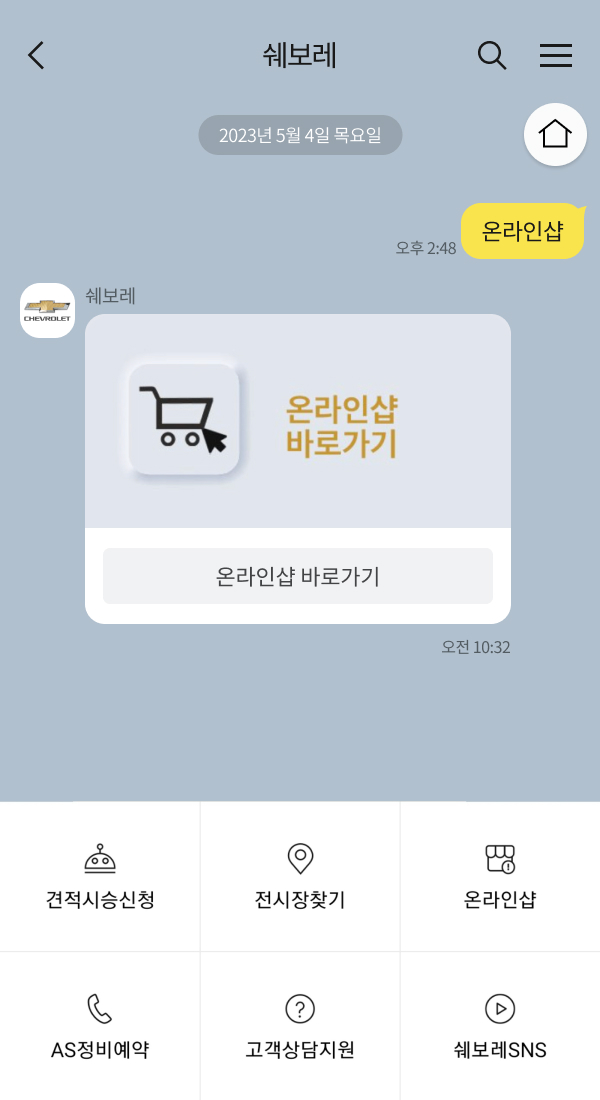Tap the 온라인샵 바로가기 button
600x1100 pixels.
[x=298, y=576]
